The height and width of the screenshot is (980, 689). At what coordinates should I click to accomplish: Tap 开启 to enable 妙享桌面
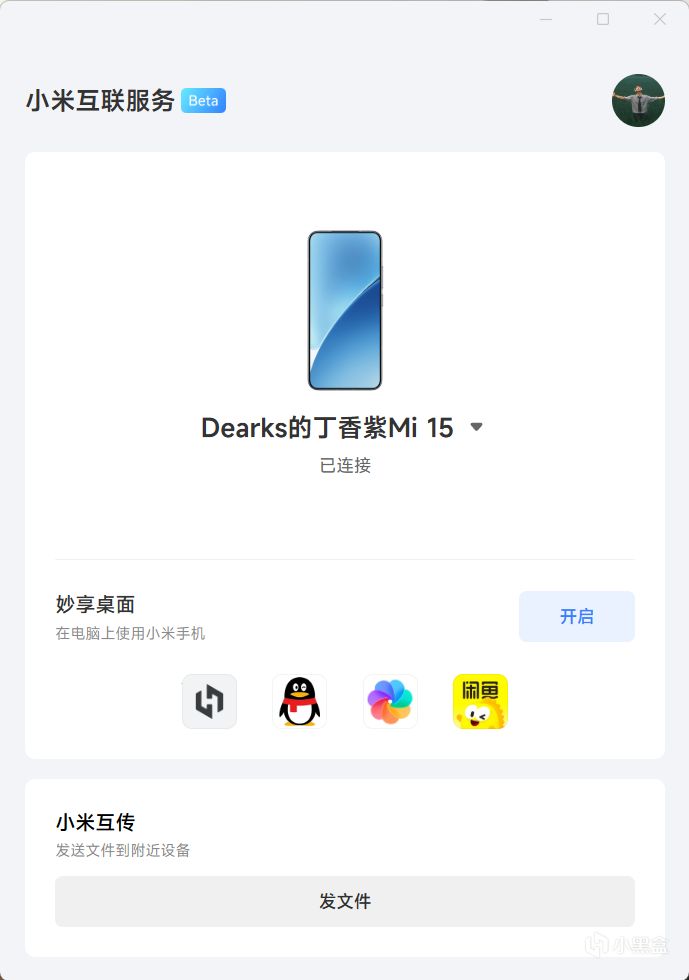[576, 616]
